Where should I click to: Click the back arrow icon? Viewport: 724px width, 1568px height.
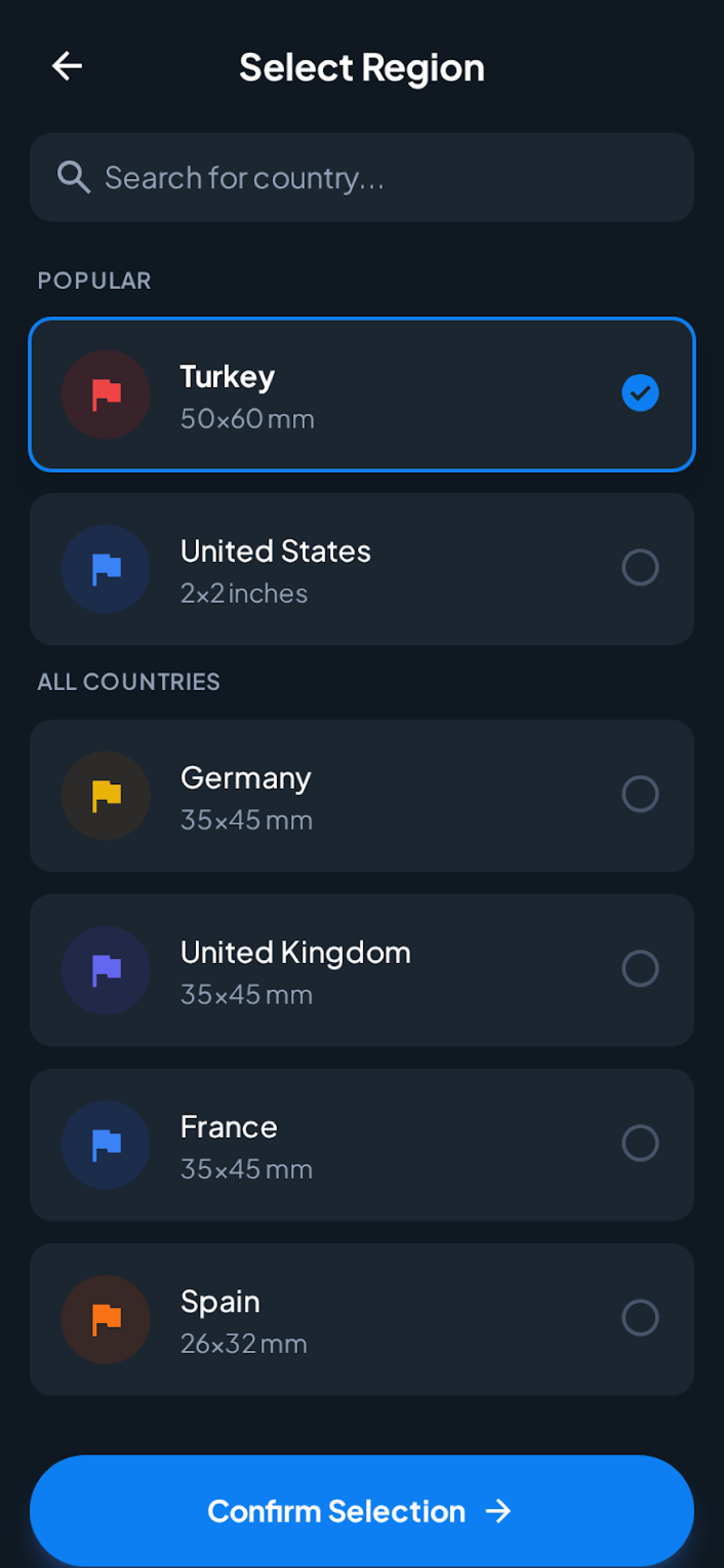click(67, 66)
